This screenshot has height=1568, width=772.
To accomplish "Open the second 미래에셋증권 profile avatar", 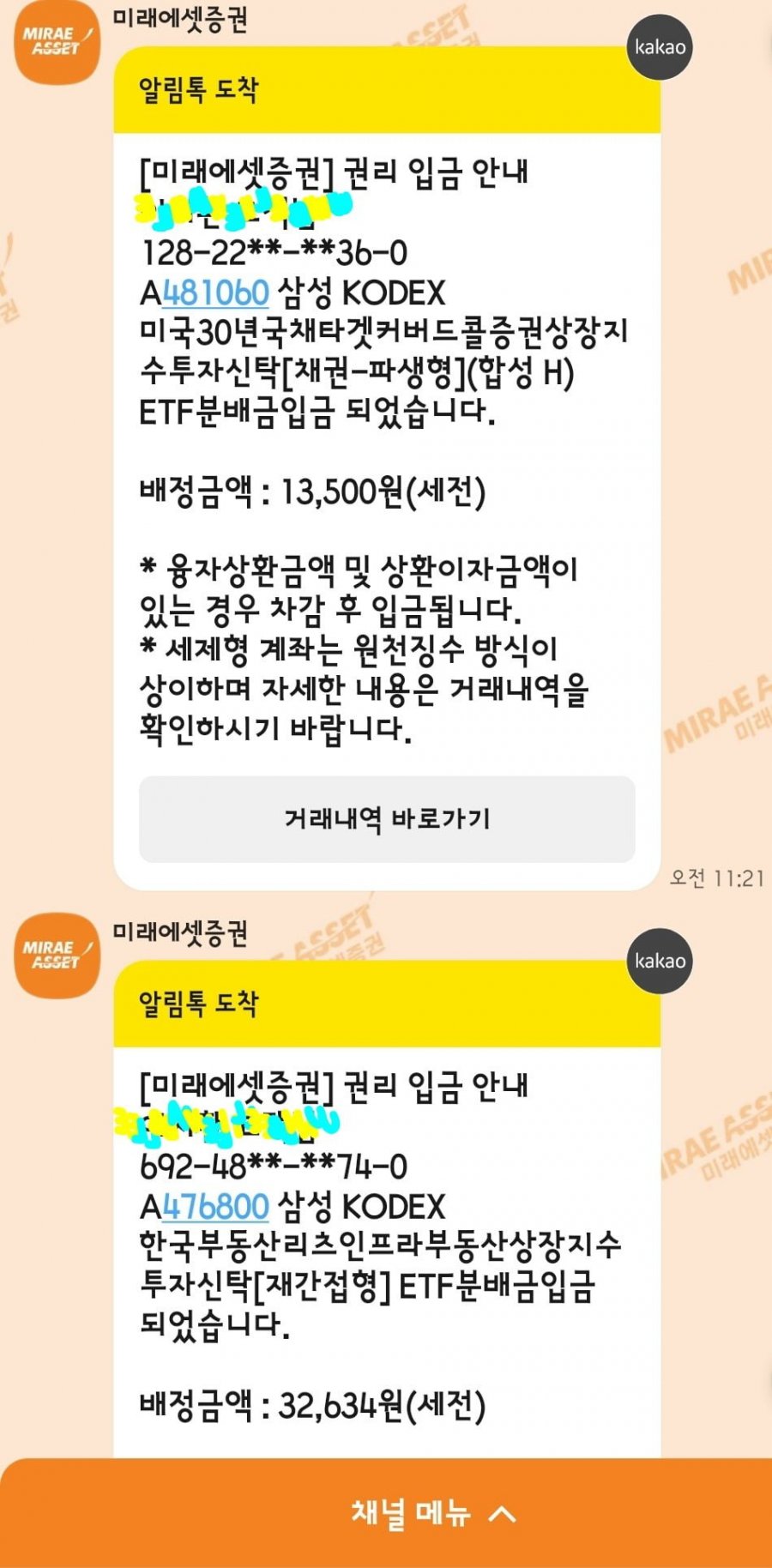I will click(57, 956).
